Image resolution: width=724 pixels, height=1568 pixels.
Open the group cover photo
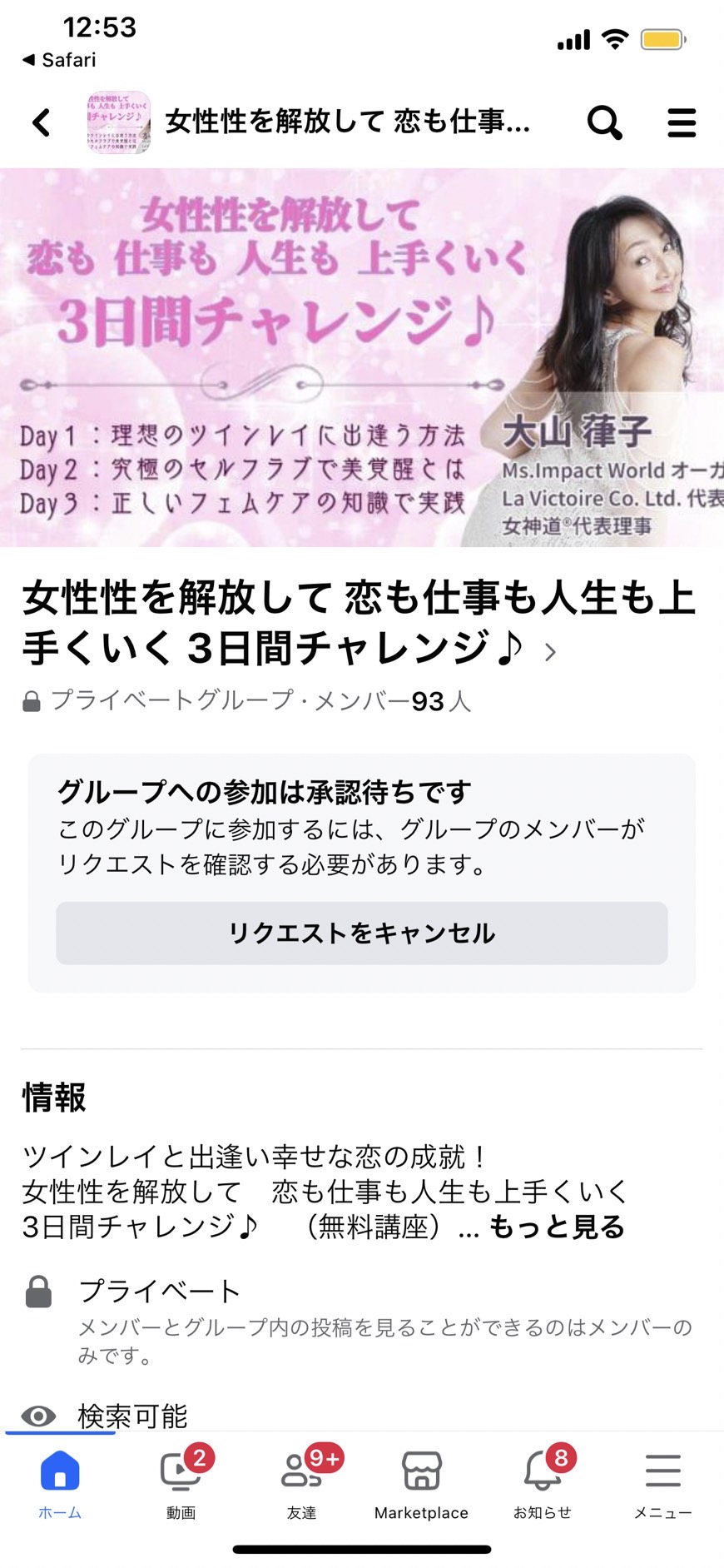pos(362,357)
